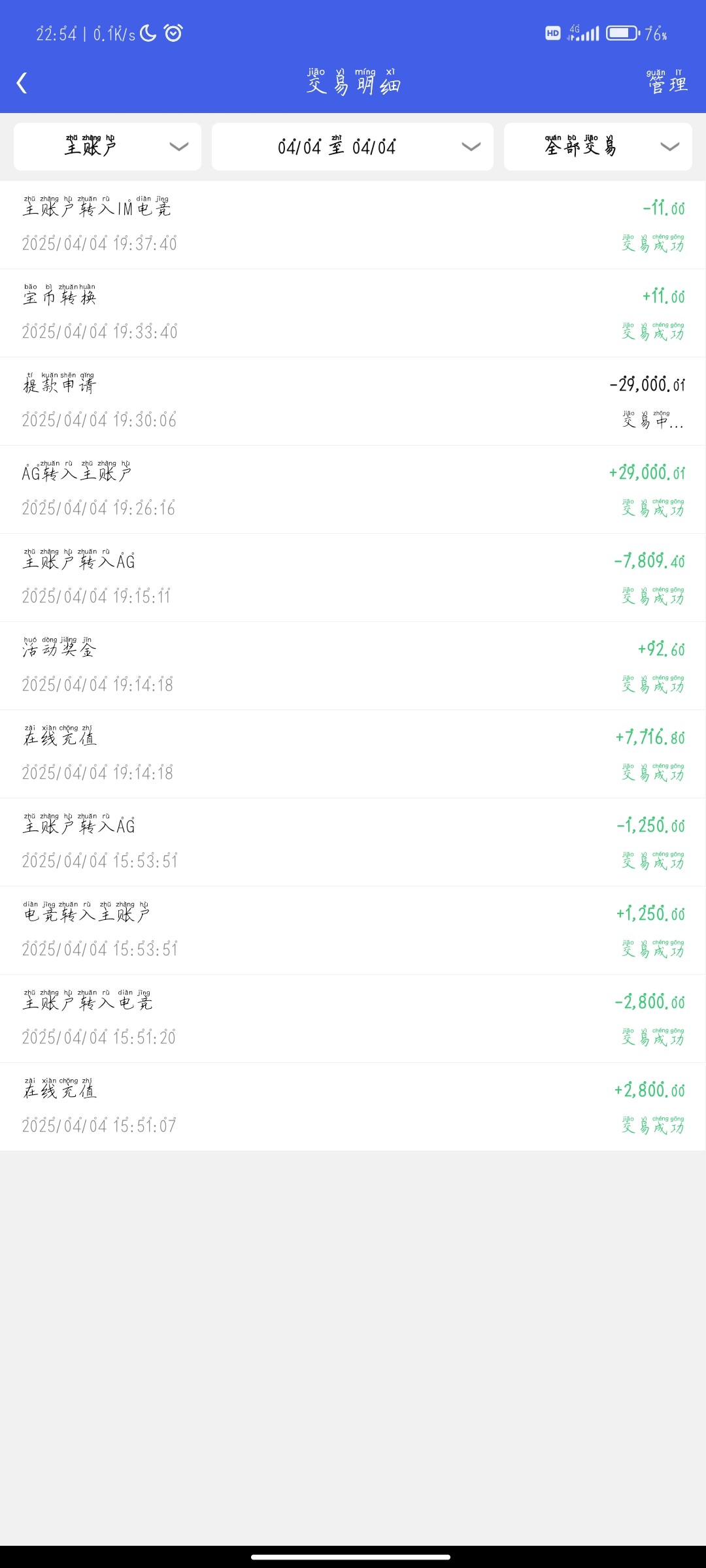Viewport: 706px width, 1568px height.
Task: Go back from 交易明细 page
Action: coord(22,83)
